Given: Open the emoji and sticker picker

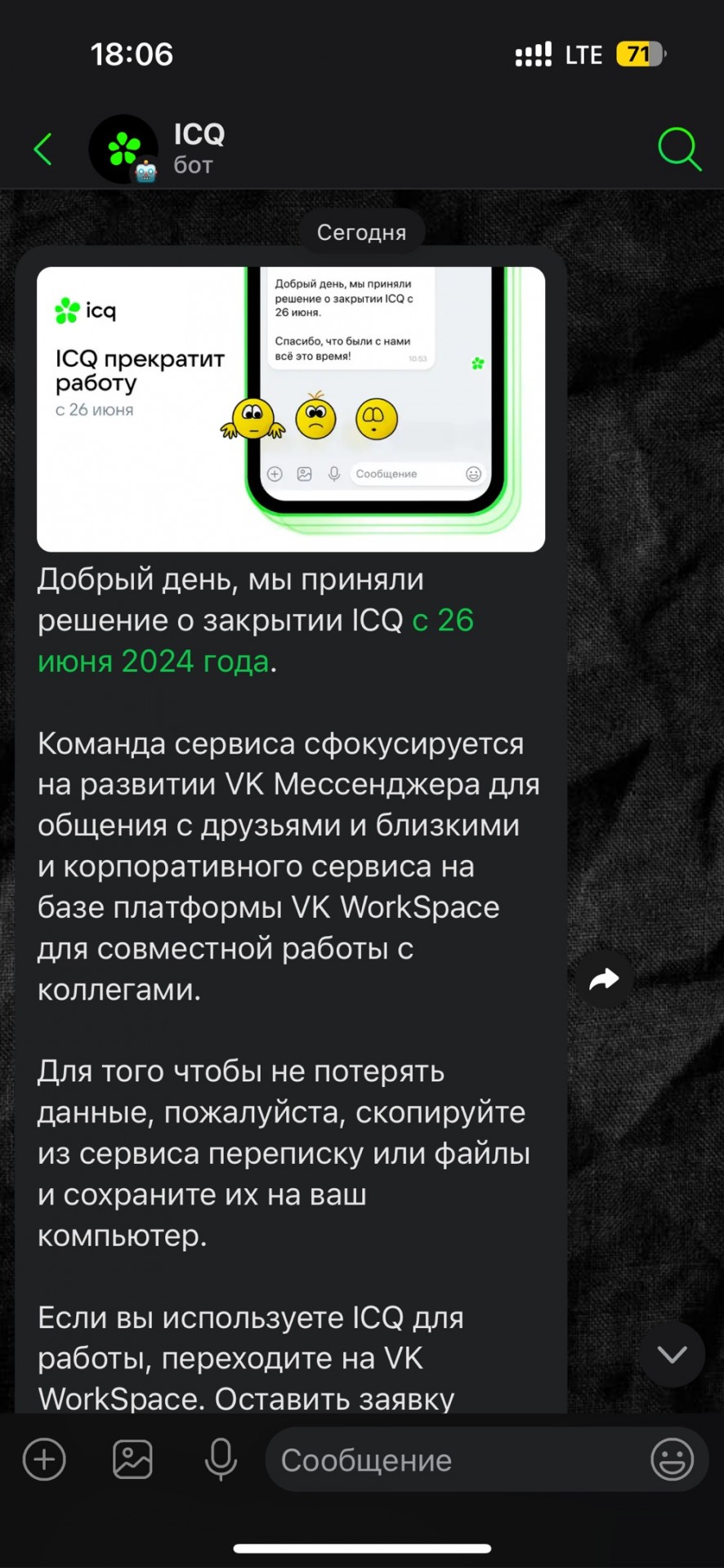Looking at the screenshot, I should point(672,1459).
